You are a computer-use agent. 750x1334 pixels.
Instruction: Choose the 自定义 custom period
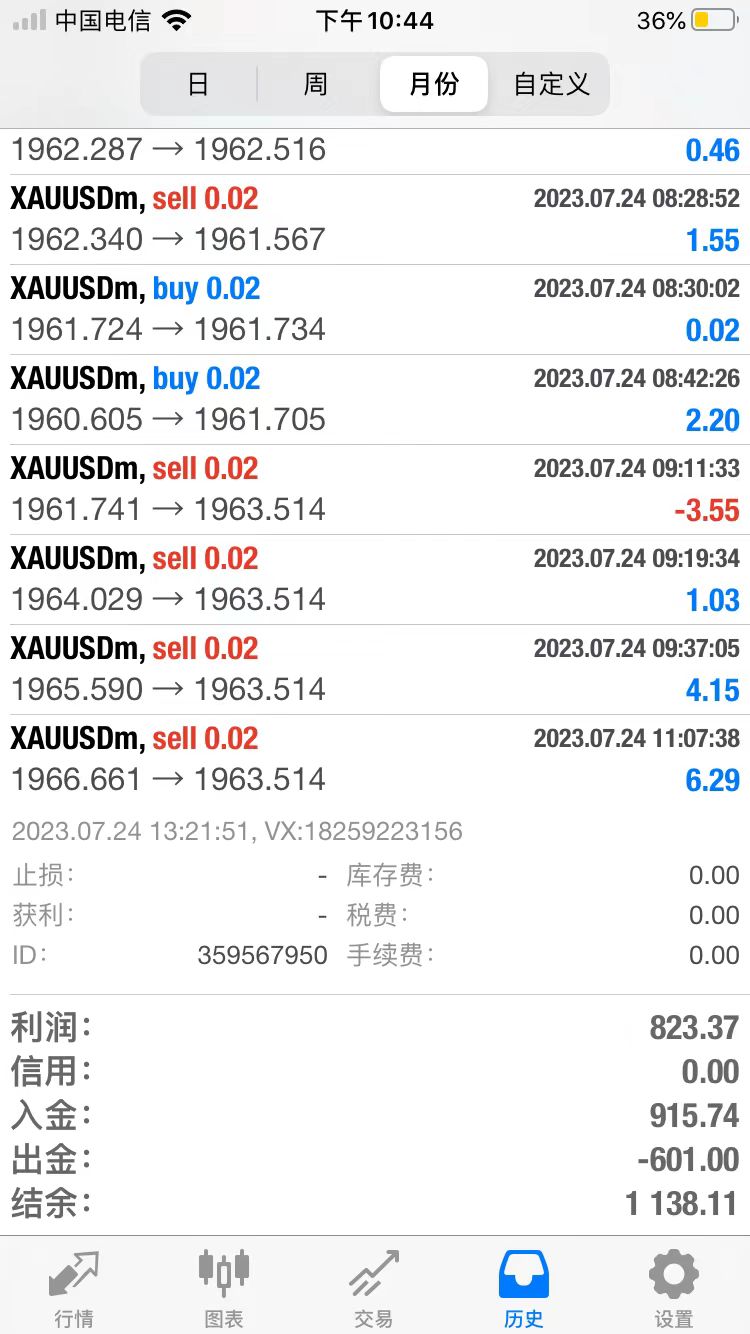click(x=551, y=84)
